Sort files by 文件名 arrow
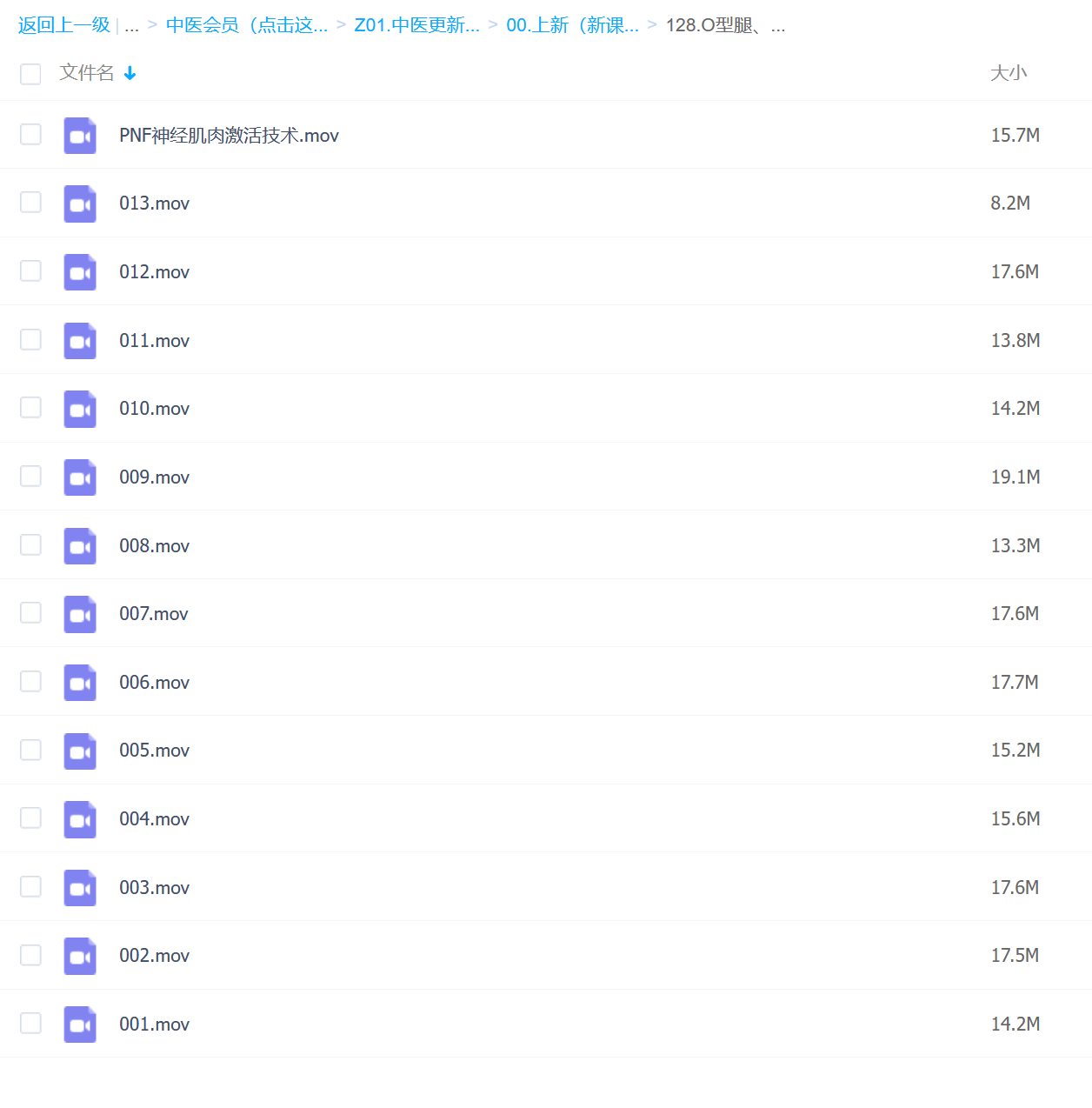This screenshot has height=1108, width=1092. pos(130,74)
